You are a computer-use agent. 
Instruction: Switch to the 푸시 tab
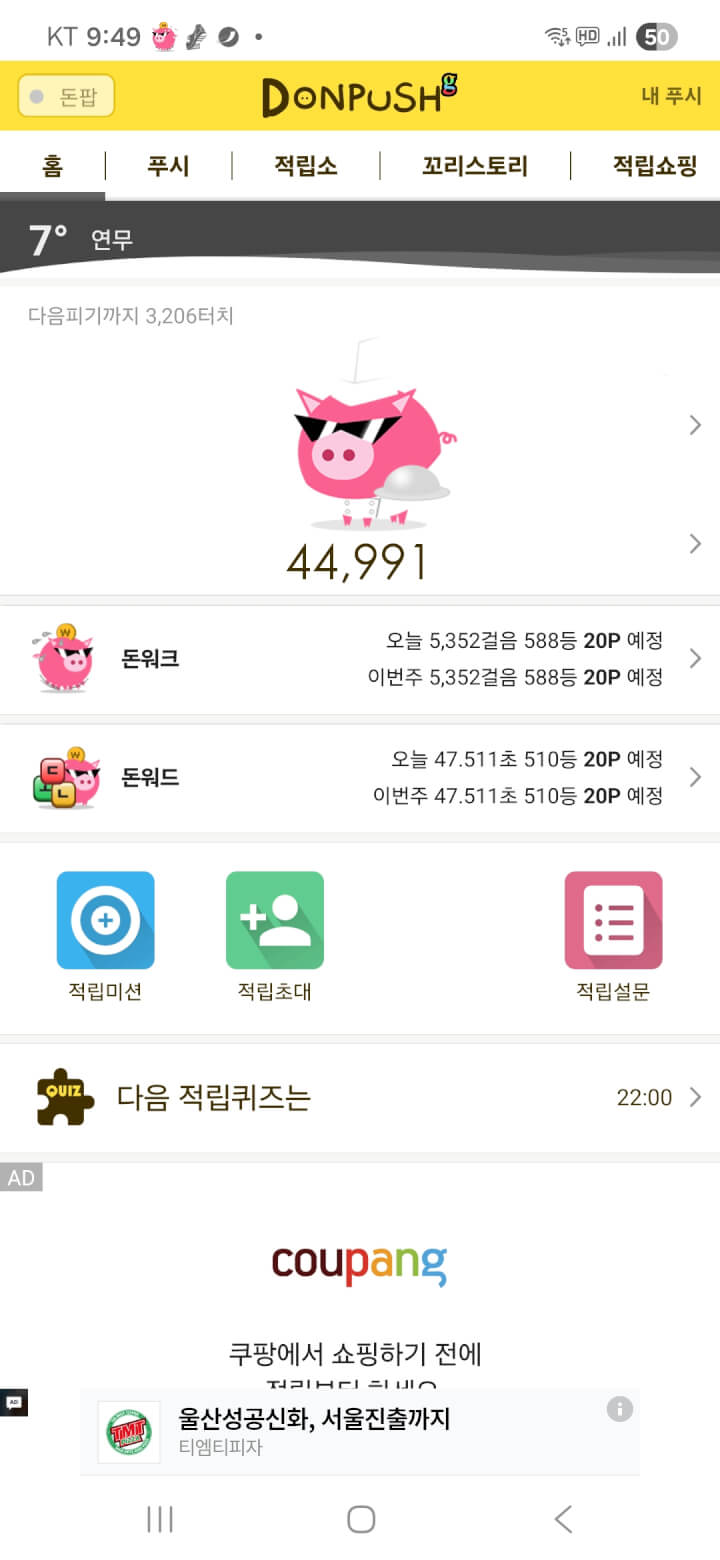click(168, 166)
